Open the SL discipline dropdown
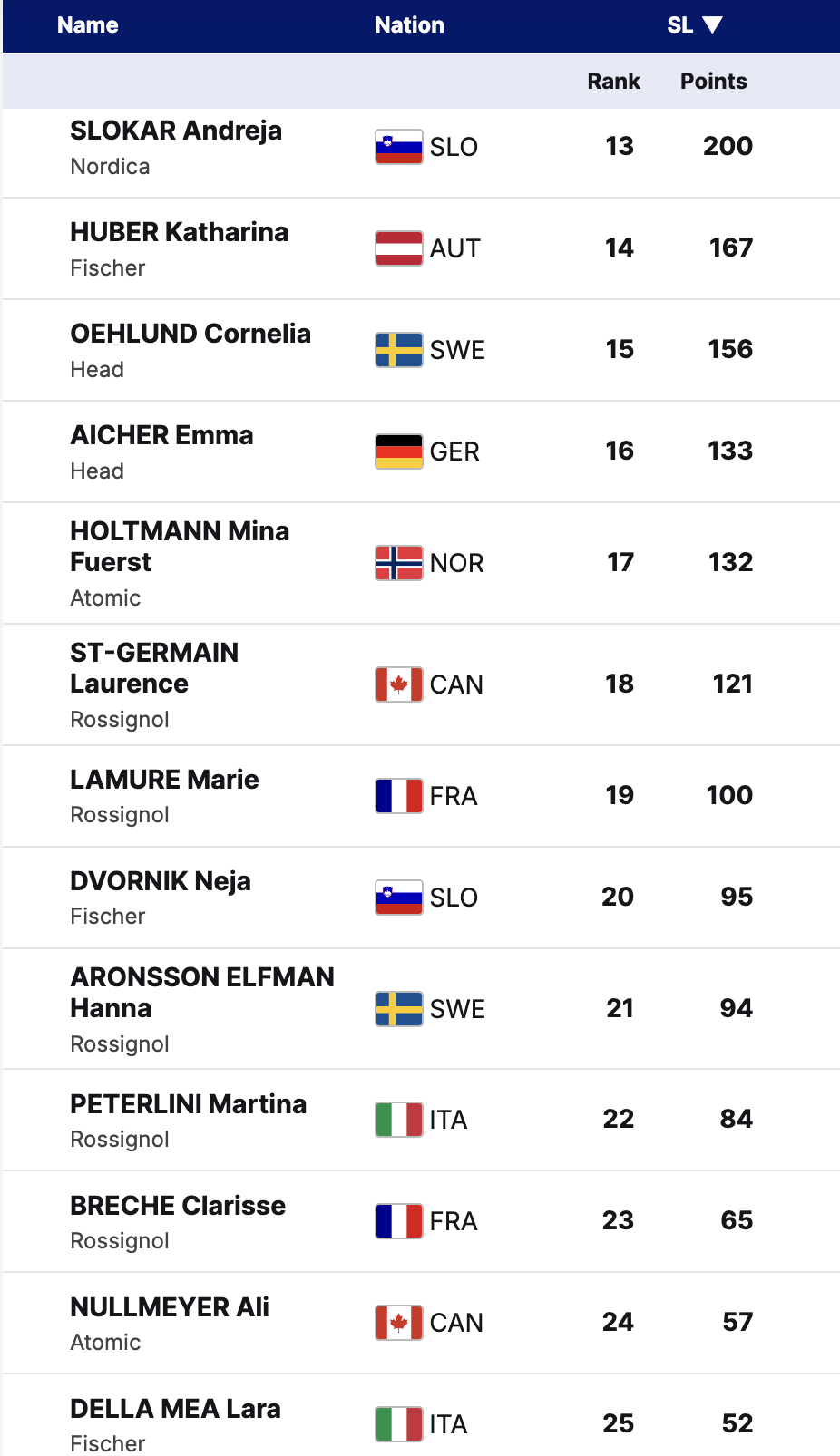The width and height of the screenshot is (840, 1456). tap(694, 25)
